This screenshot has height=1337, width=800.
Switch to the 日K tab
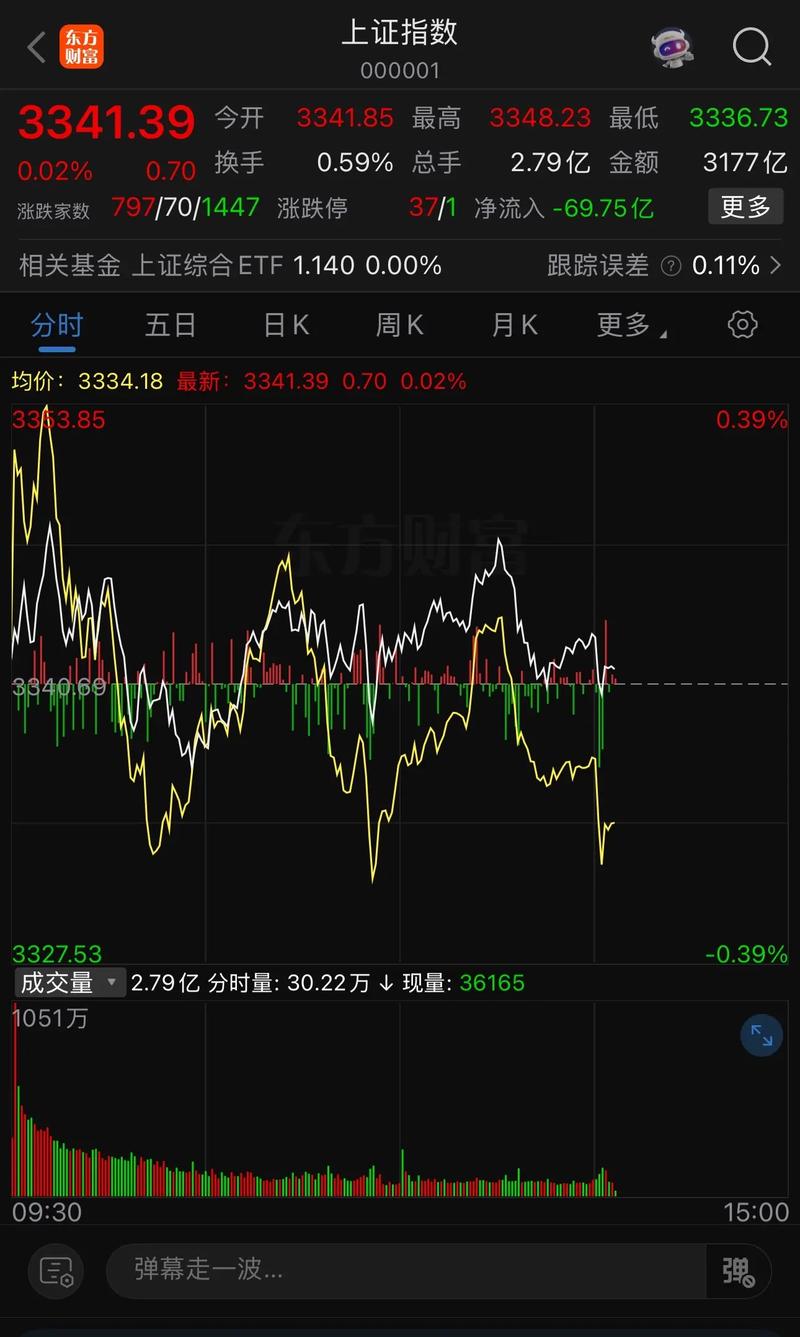(284, 324)
